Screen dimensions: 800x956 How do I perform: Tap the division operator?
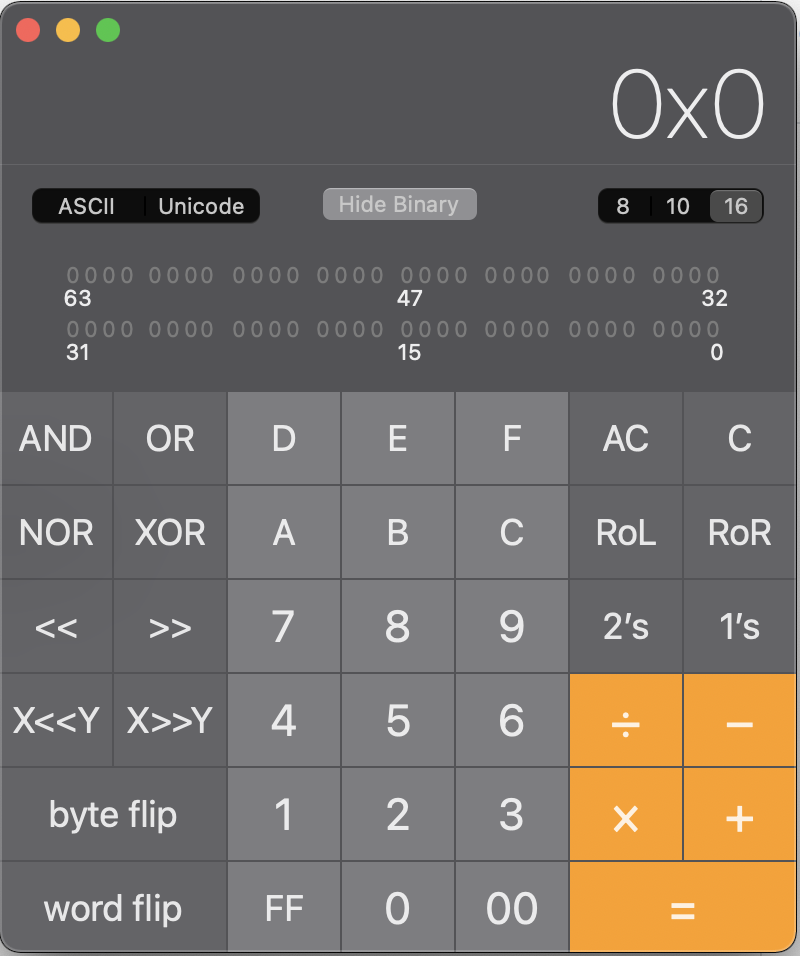click(626, 721)
